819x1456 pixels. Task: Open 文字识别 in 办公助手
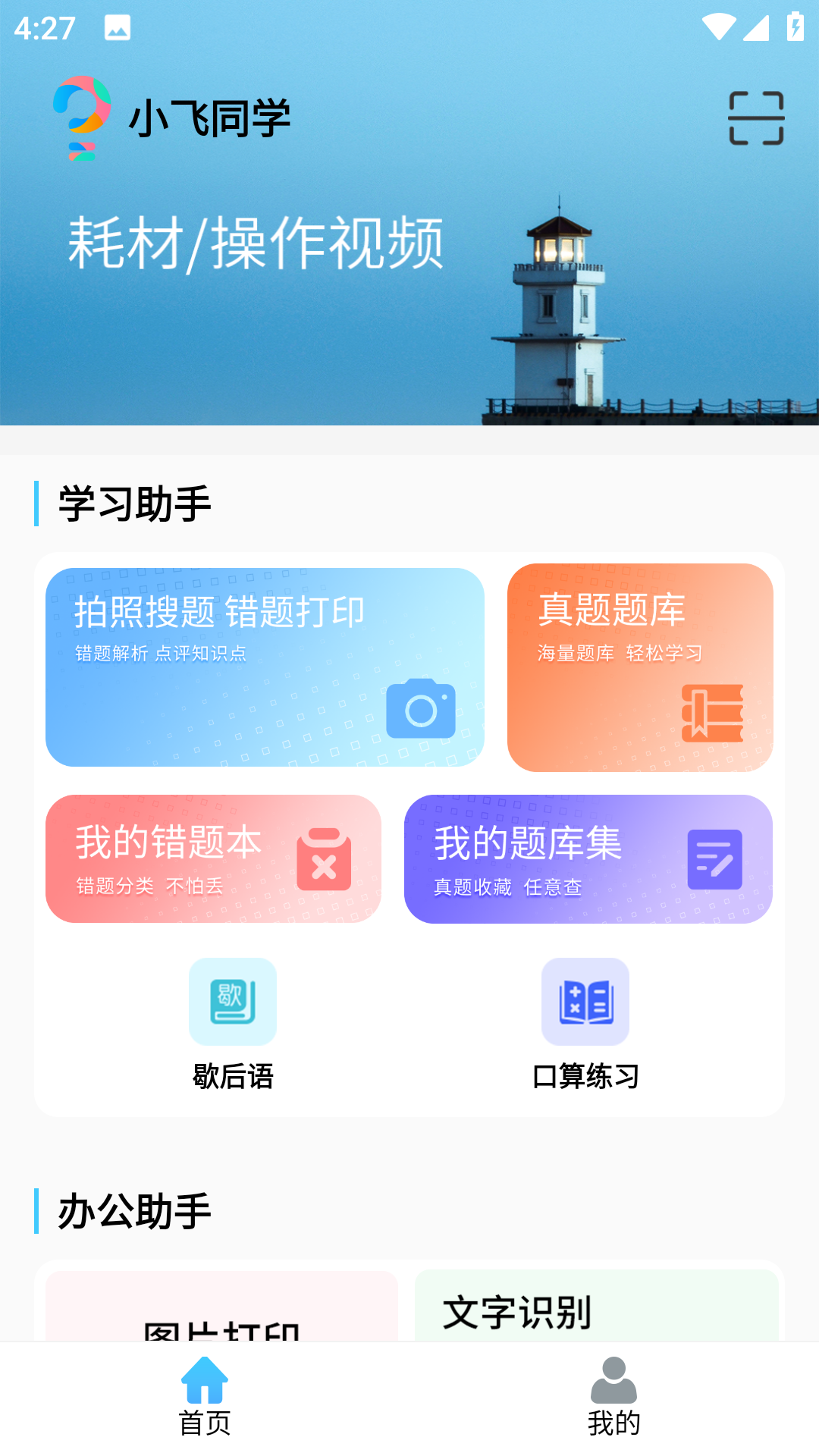point(596,1310)
